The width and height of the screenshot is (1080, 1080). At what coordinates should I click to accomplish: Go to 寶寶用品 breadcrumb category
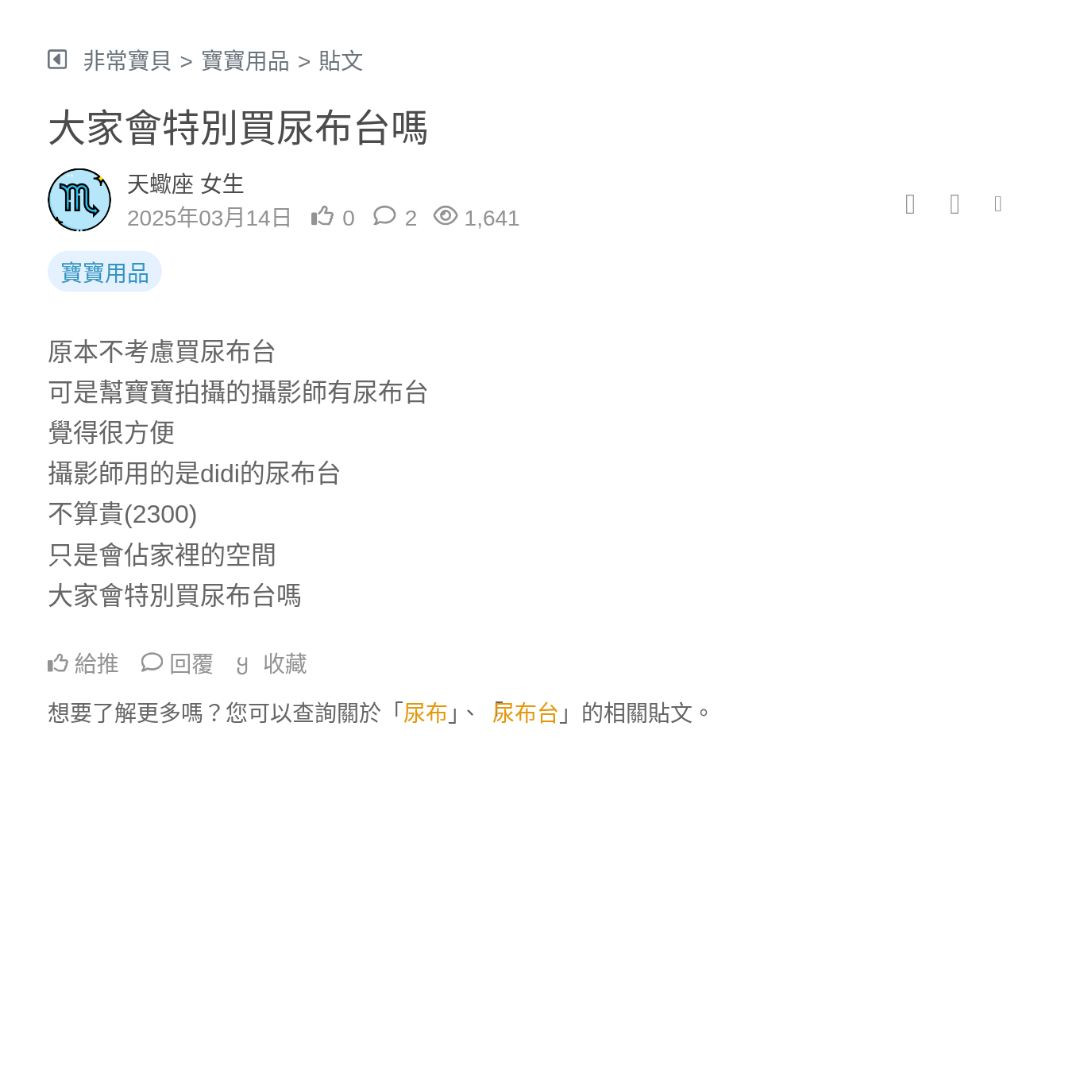point(245,61)
